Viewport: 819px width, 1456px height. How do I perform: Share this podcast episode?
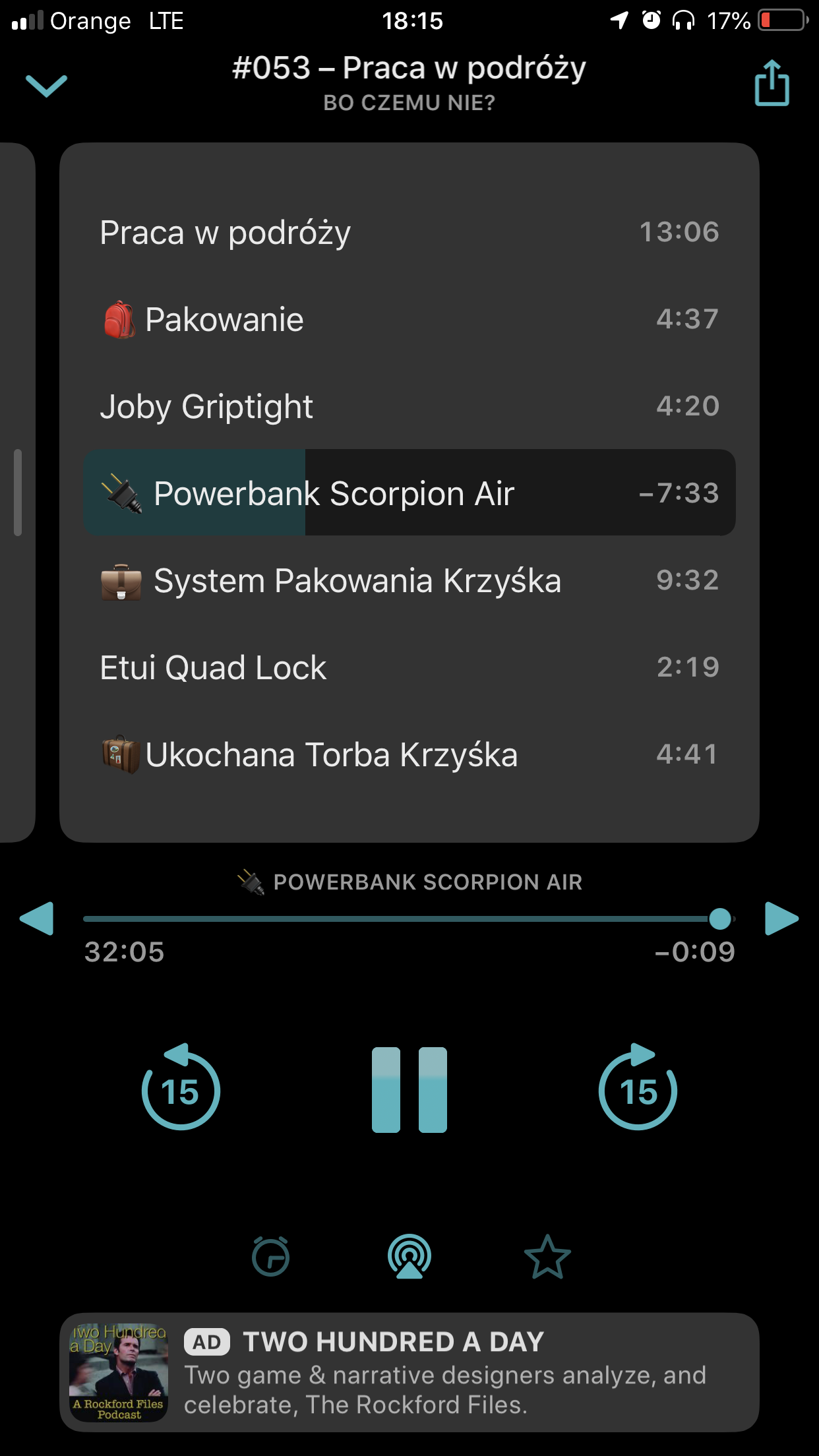(x=772, y=83)
